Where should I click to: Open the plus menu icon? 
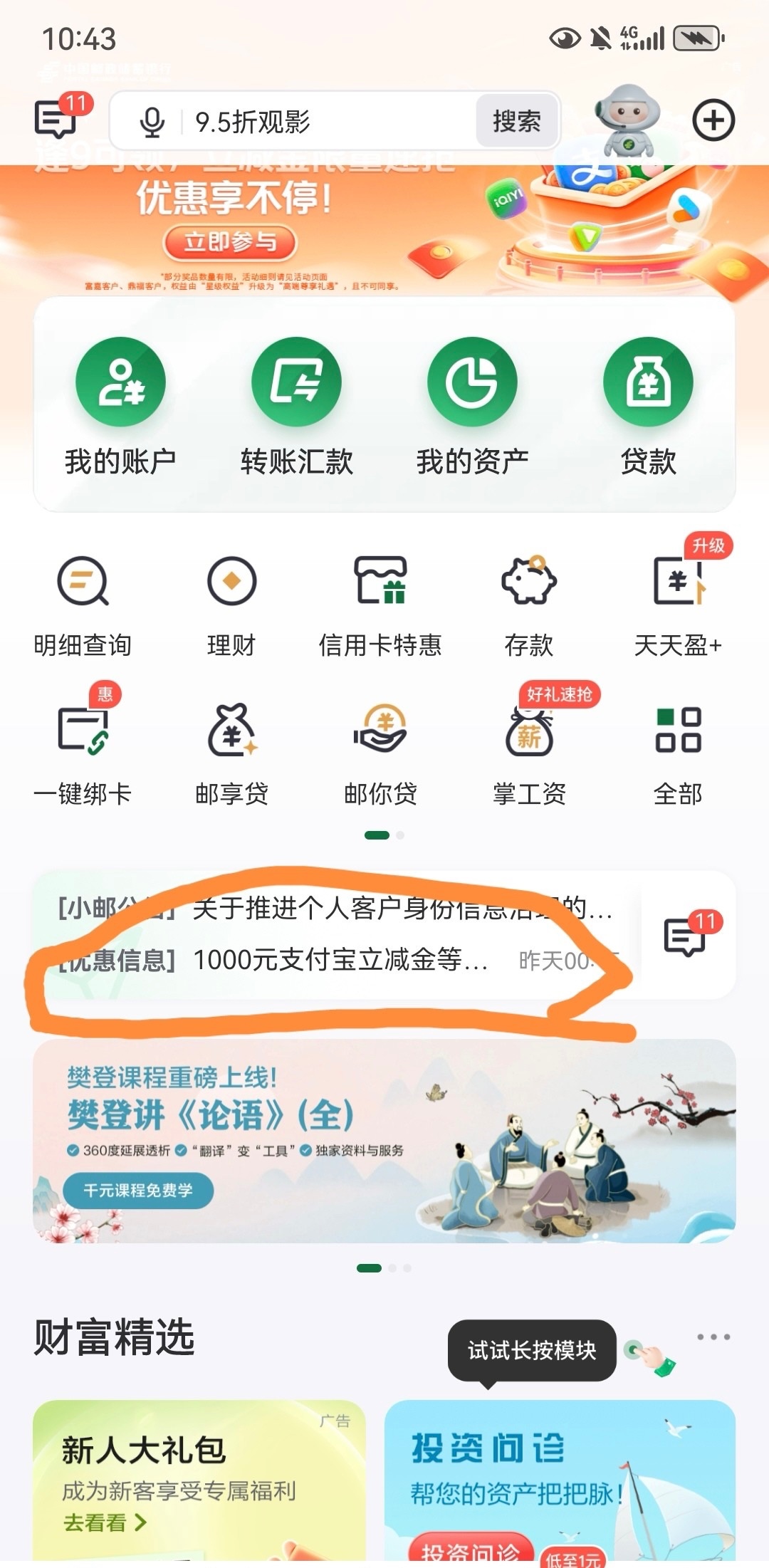(713, 121)
